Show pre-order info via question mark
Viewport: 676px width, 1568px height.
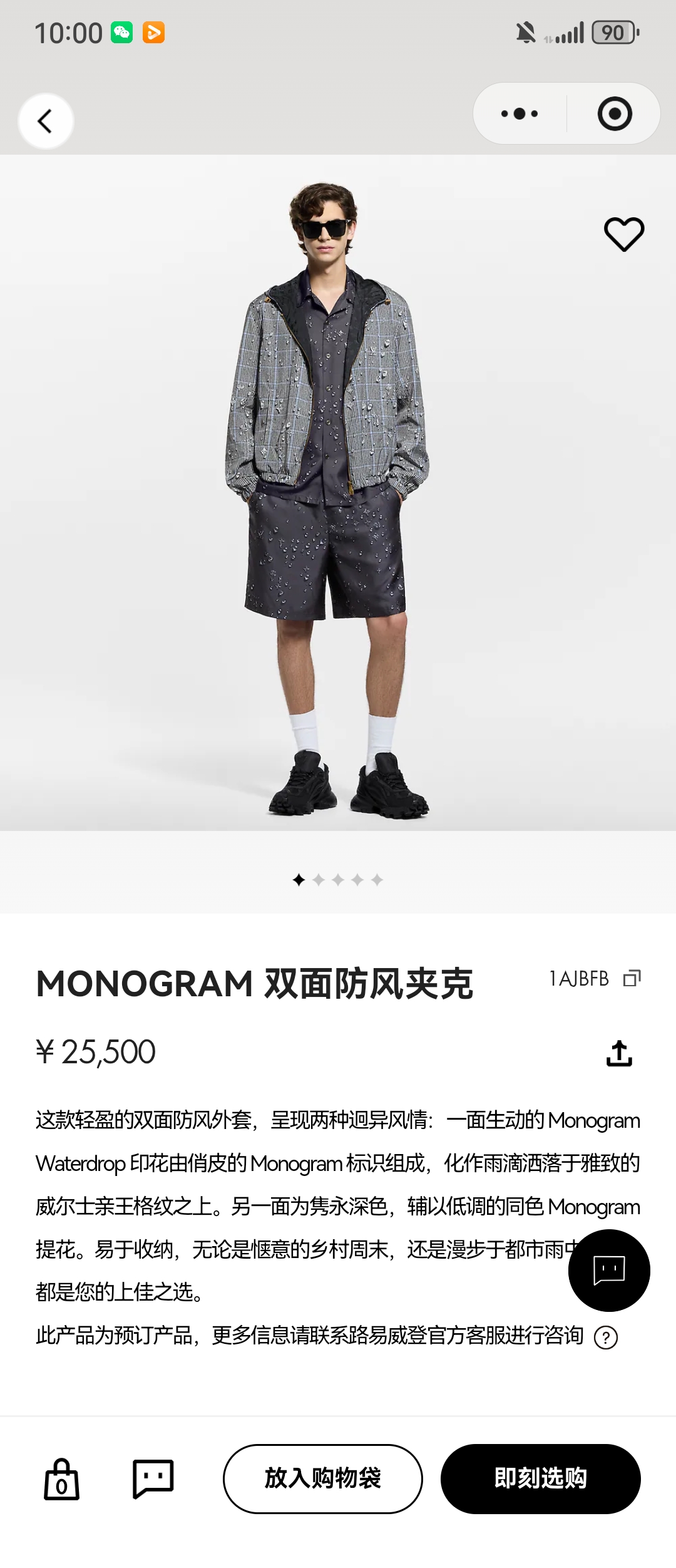tap(605, 1338)
